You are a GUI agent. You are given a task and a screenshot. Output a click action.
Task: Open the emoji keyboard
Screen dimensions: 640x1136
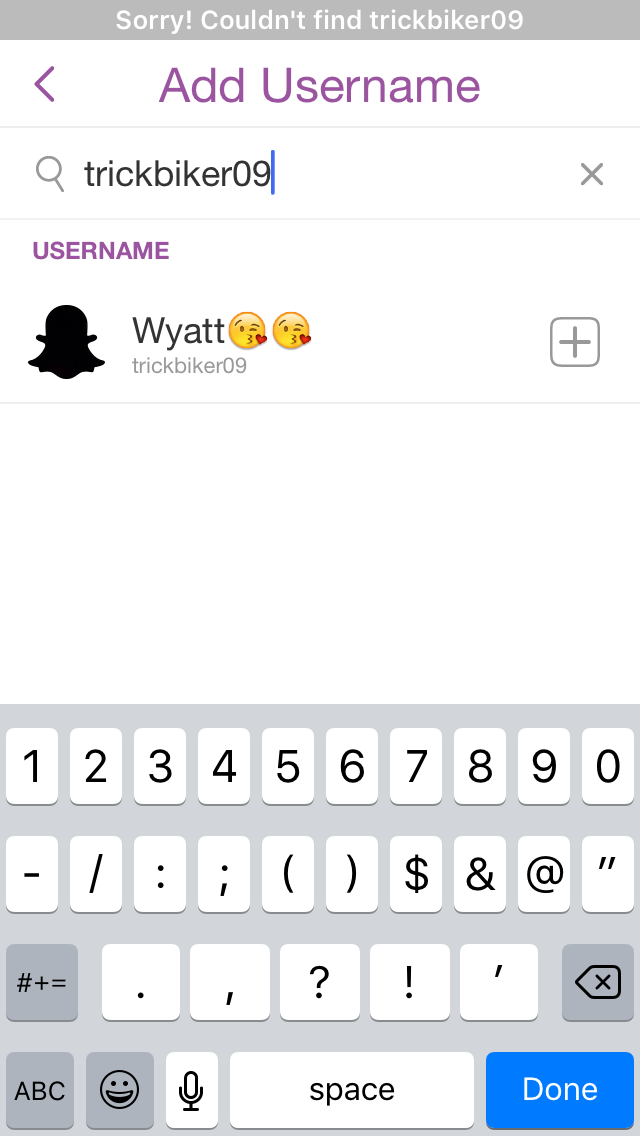click(120, 1089)
